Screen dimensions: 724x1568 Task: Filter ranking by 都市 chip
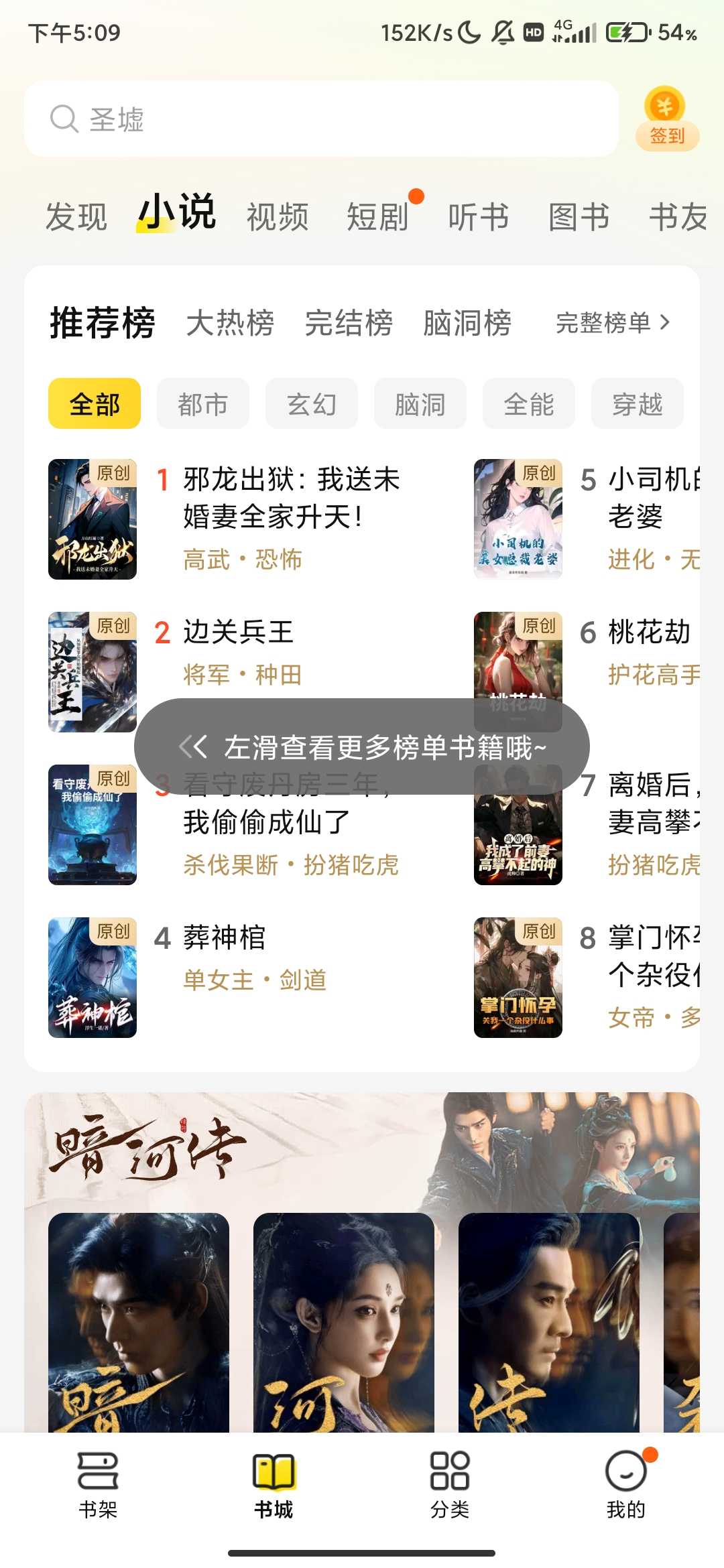[202, 404]
